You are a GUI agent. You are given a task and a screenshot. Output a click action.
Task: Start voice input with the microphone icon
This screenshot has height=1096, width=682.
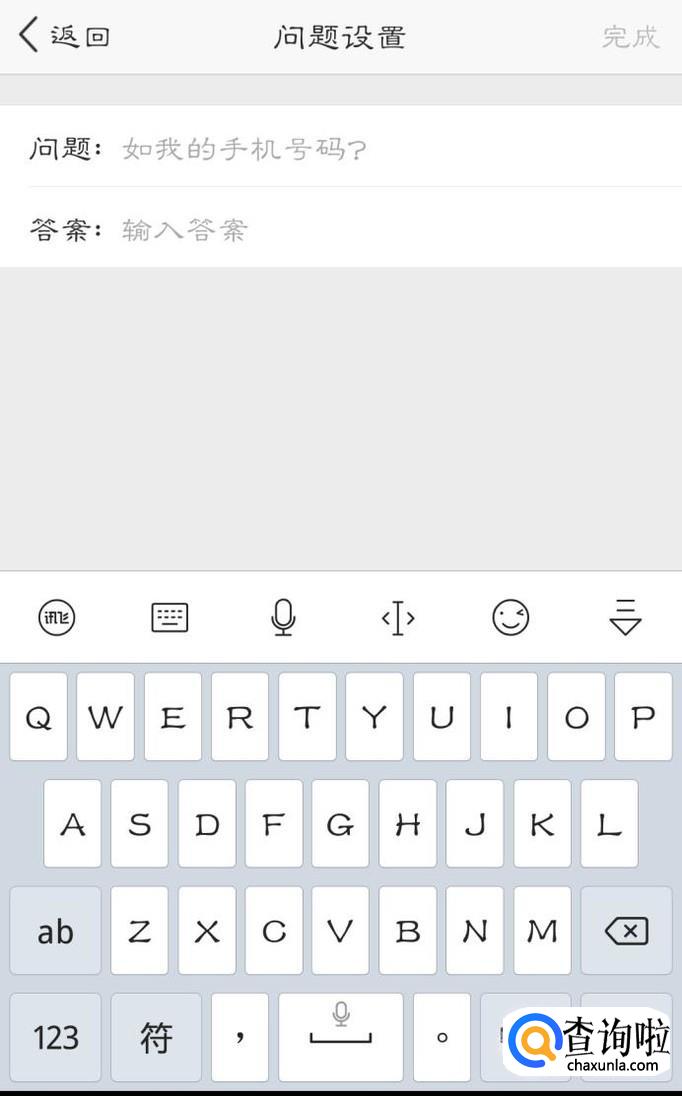[283, 618]
